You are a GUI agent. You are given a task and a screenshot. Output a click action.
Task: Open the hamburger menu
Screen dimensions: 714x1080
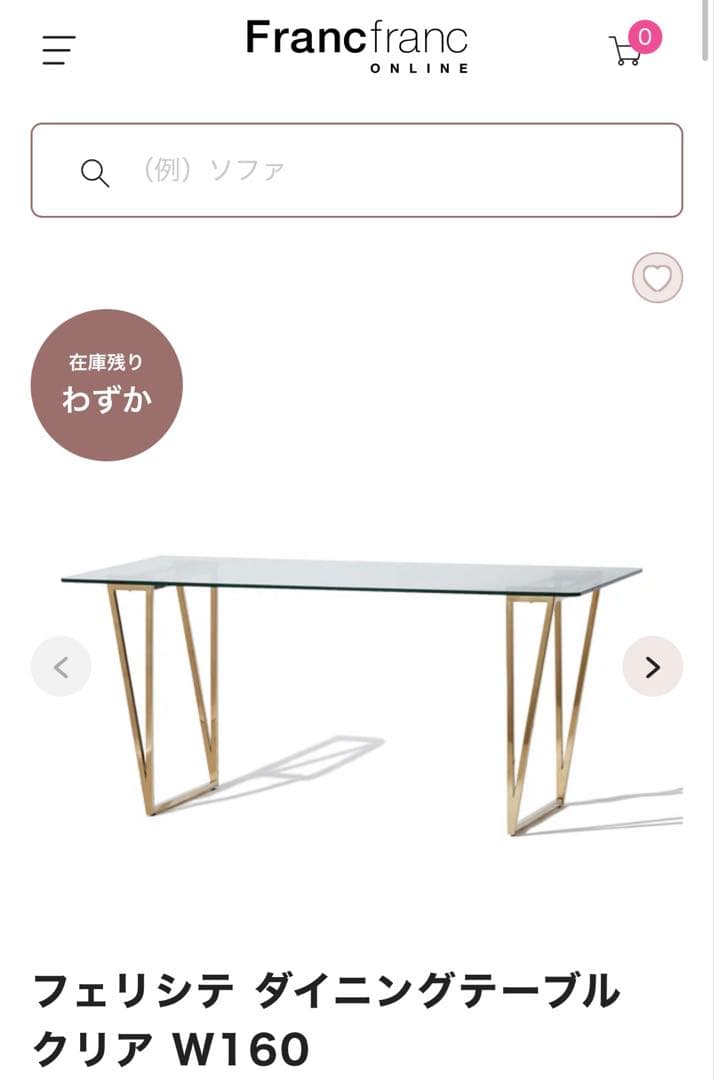[59, 50]
